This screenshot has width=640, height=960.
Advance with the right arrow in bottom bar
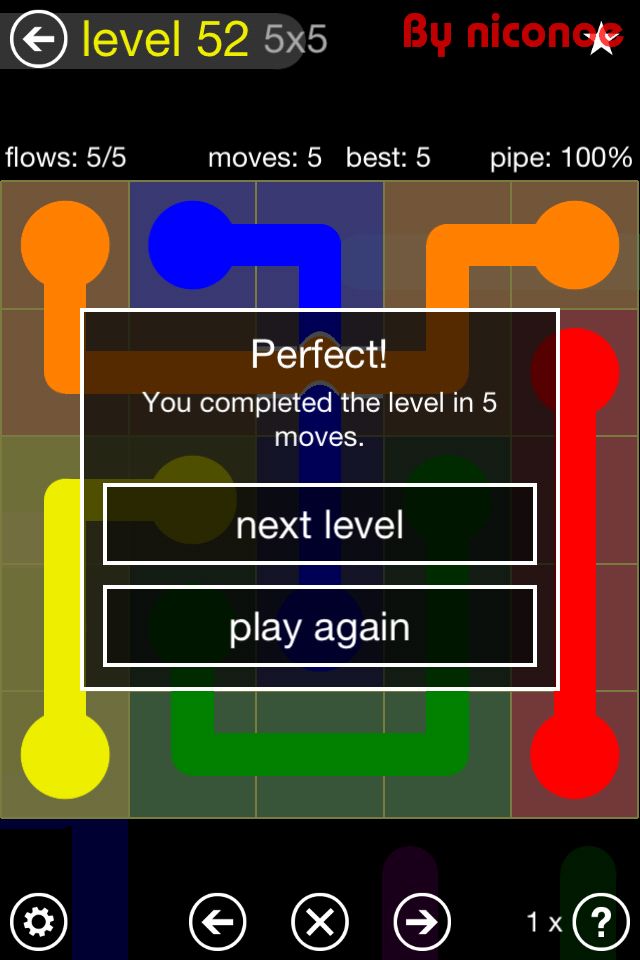point(422,922)
